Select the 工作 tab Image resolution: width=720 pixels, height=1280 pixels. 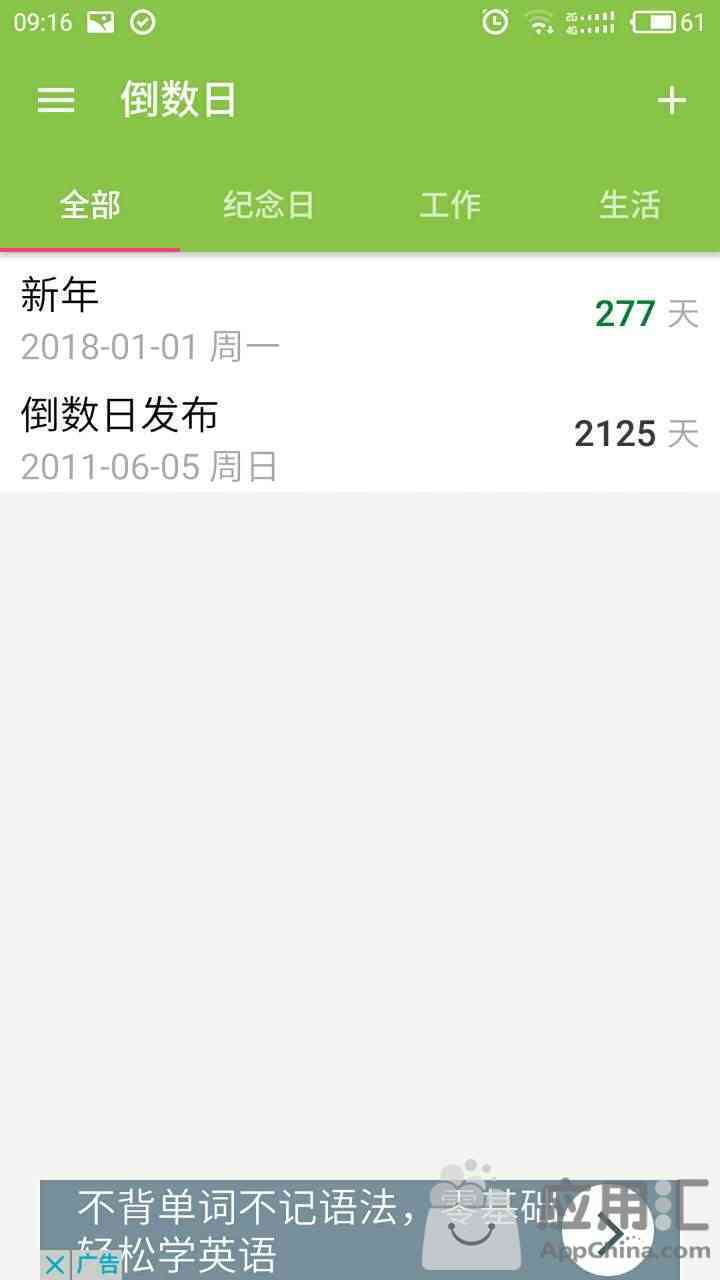point(450,205)
